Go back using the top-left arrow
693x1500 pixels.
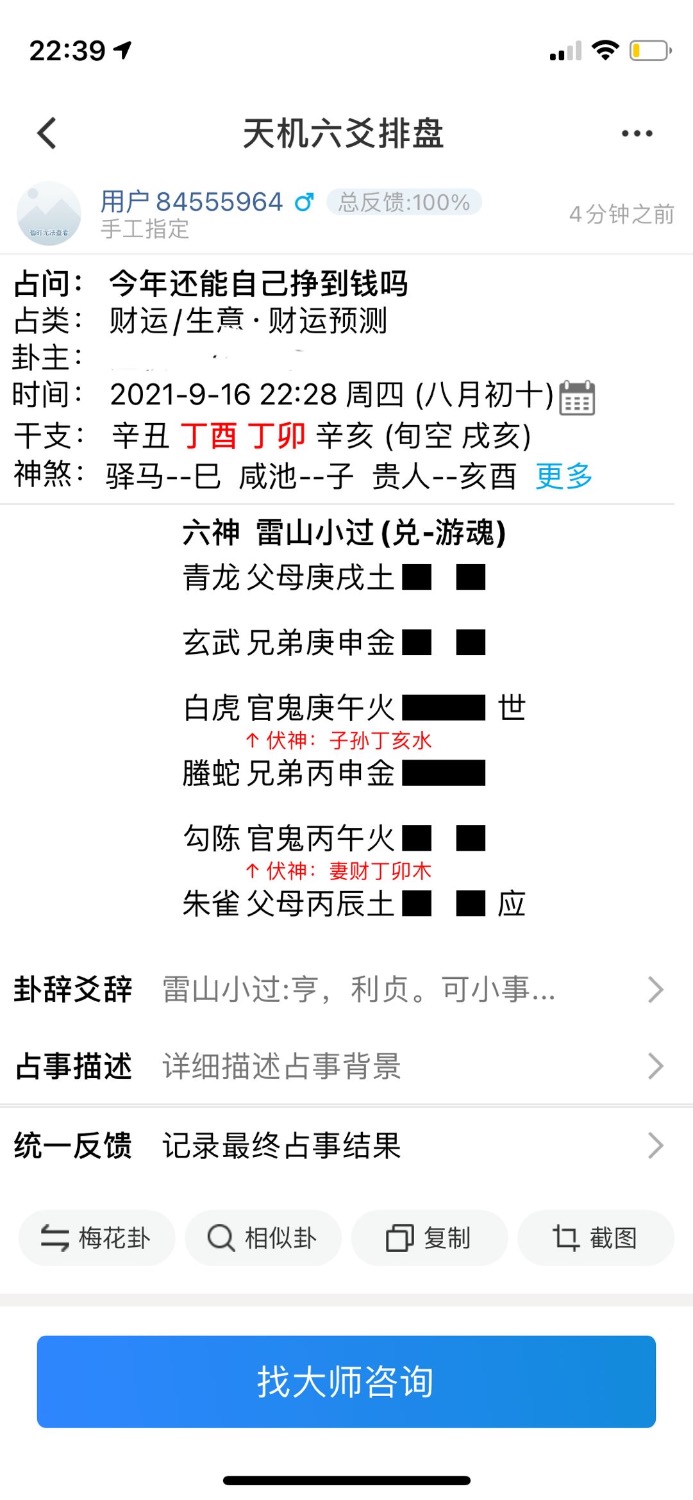coord(46,133)
